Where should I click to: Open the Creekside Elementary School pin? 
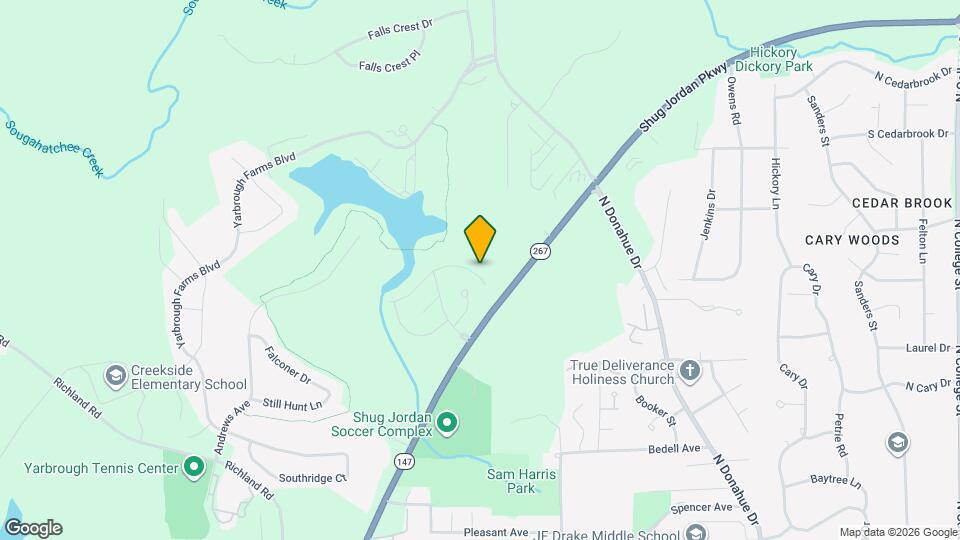click(117, 376)
